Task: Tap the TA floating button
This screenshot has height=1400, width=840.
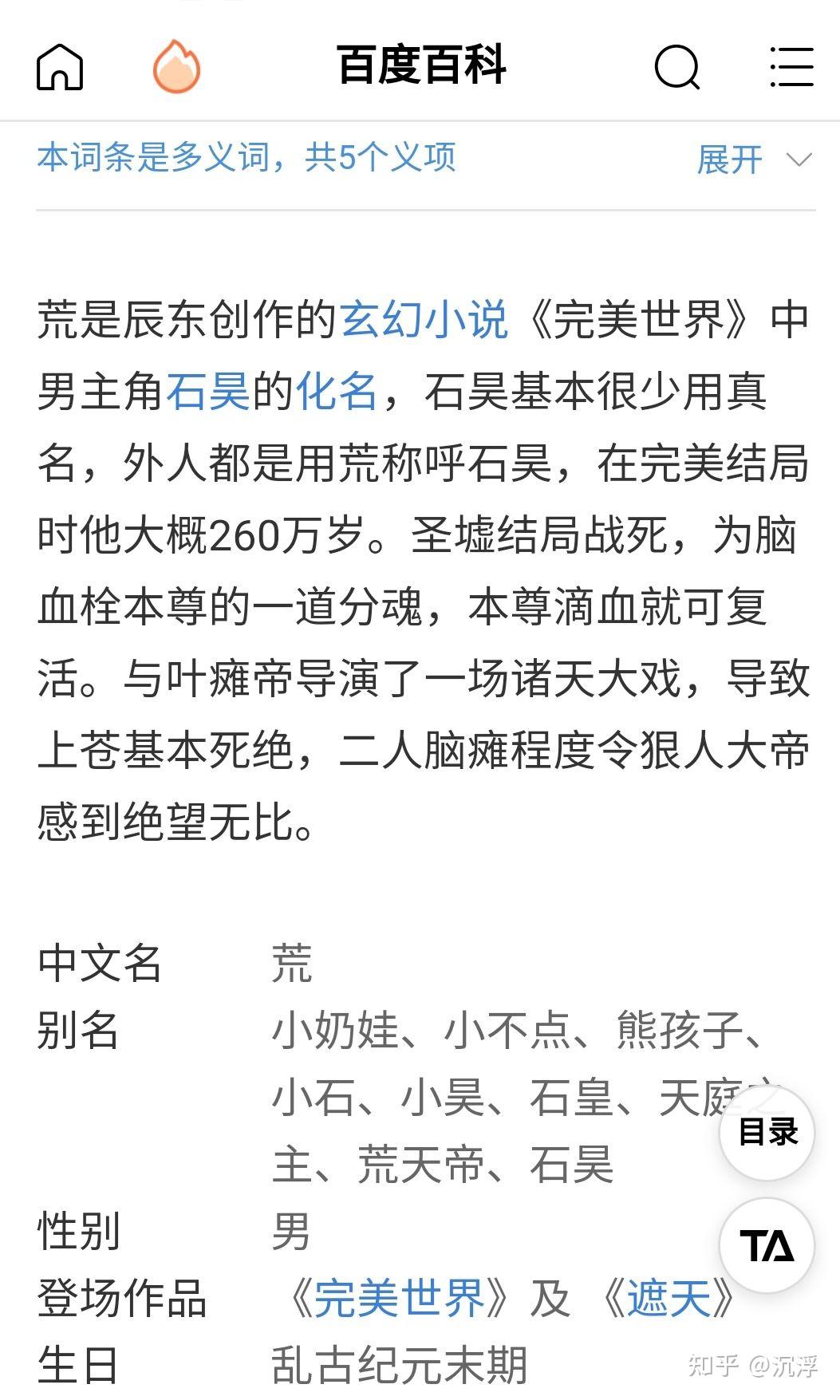Action: (x=767, y=1245)
